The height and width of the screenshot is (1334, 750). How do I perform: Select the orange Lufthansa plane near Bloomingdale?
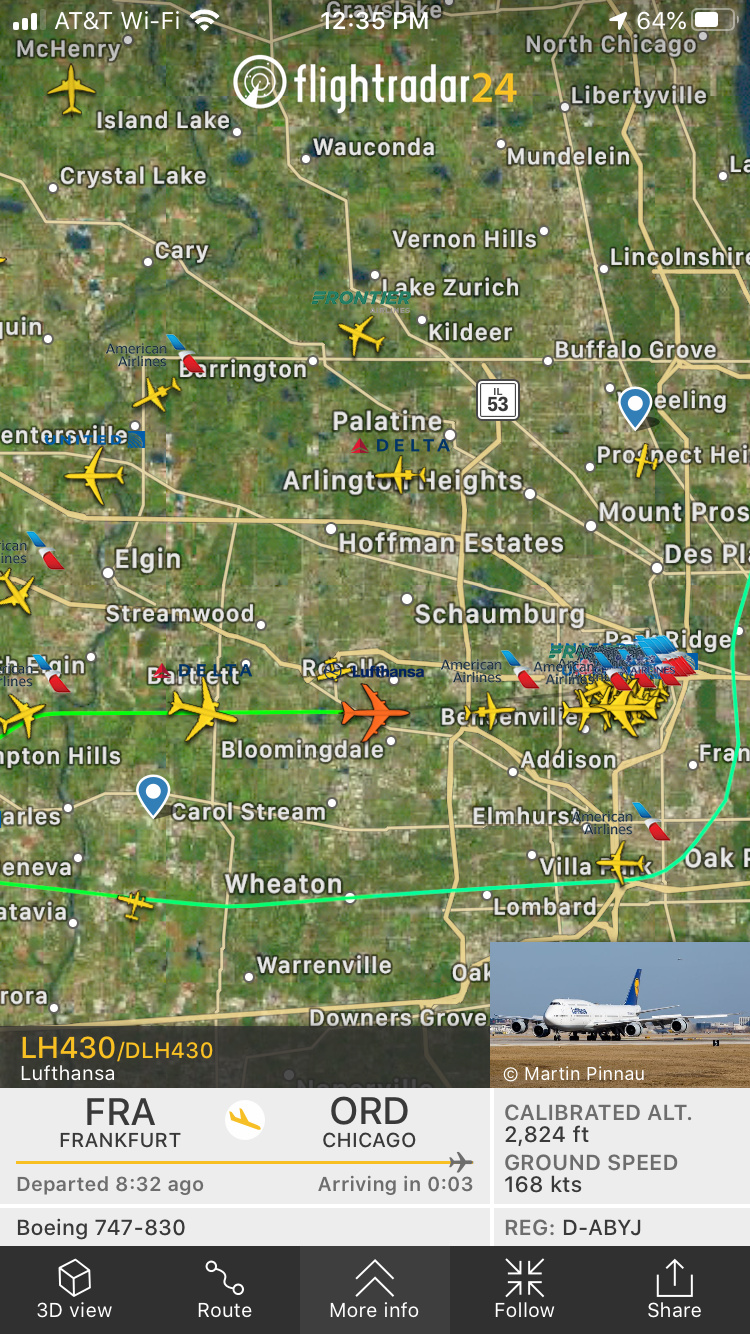[374, 711]
